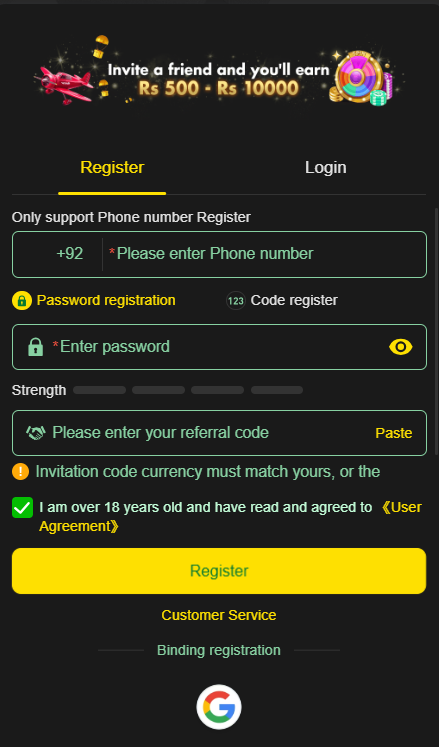Focus the phone number field
Screen dimensions: 439x747
(265, 254)
